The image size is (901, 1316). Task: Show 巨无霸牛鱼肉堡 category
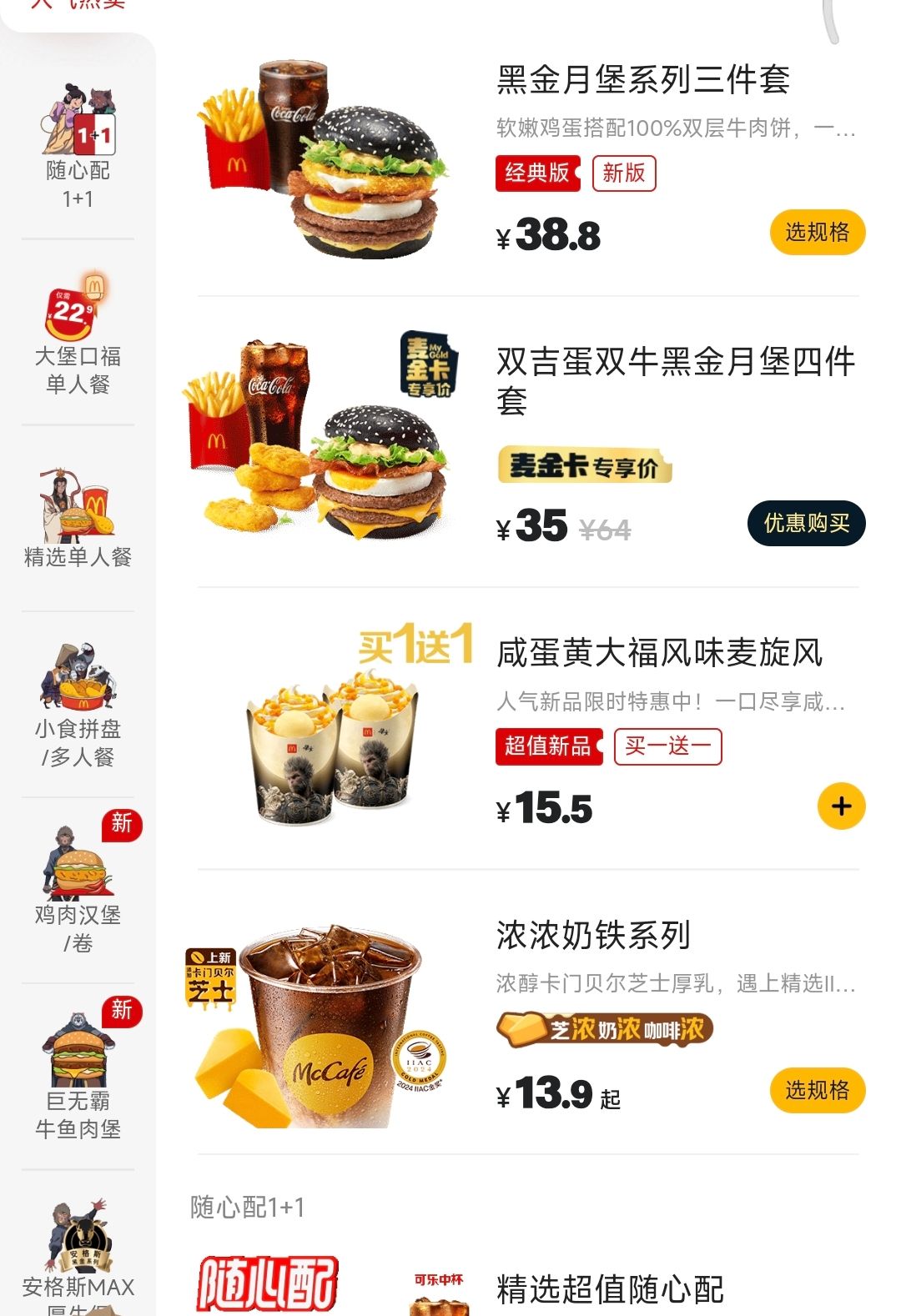point(78,1077)
